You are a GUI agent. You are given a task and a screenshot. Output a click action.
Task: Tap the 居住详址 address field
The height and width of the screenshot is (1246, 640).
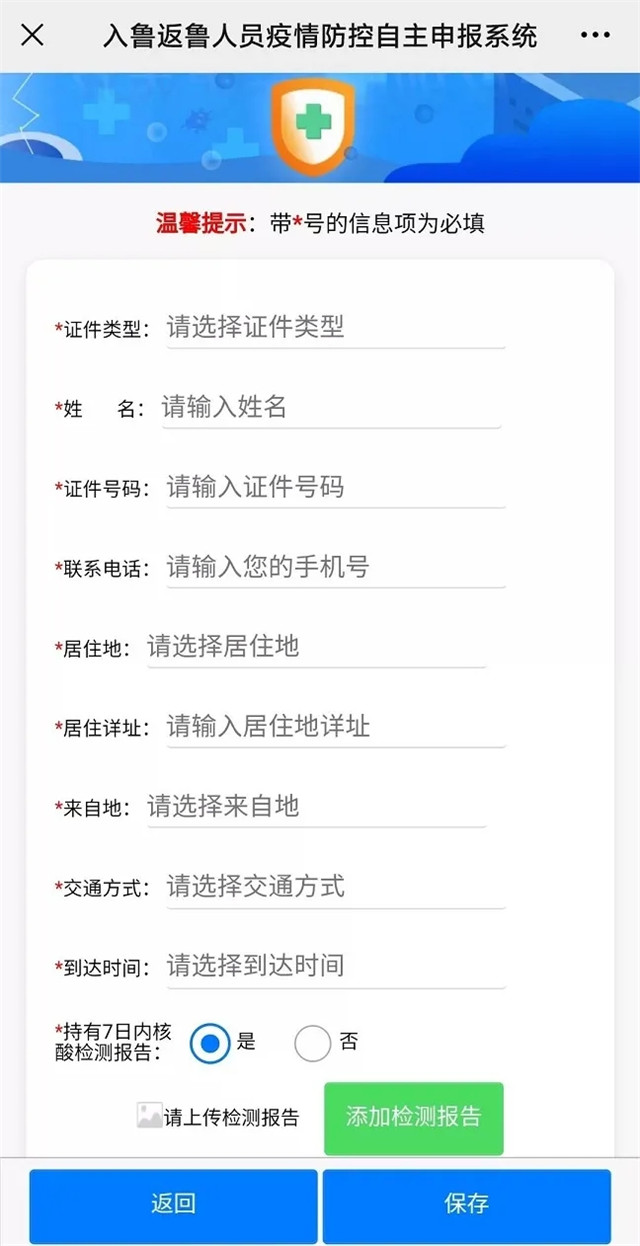[335, 726]
